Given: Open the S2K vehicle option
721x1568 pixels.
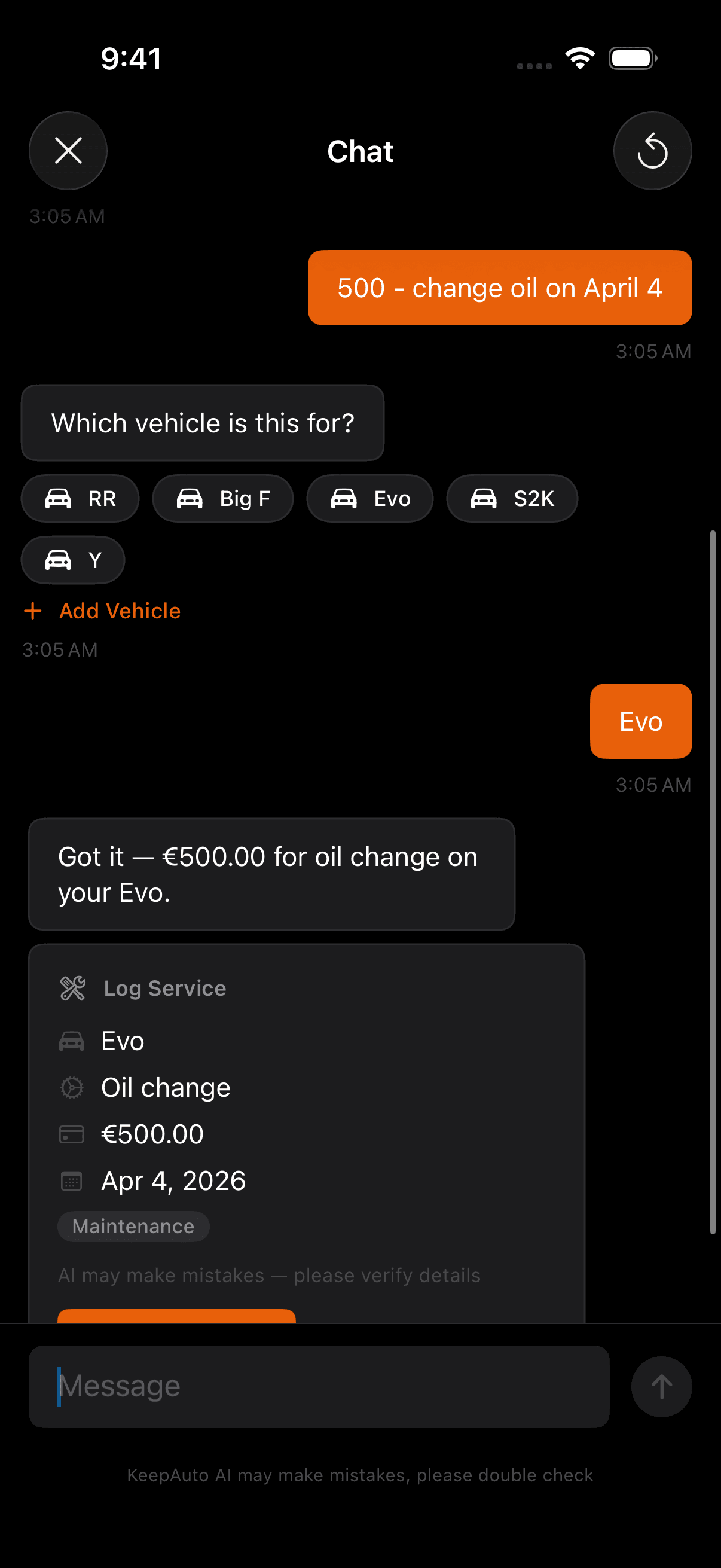Looking at the screenshot, I should coord(512,498).
